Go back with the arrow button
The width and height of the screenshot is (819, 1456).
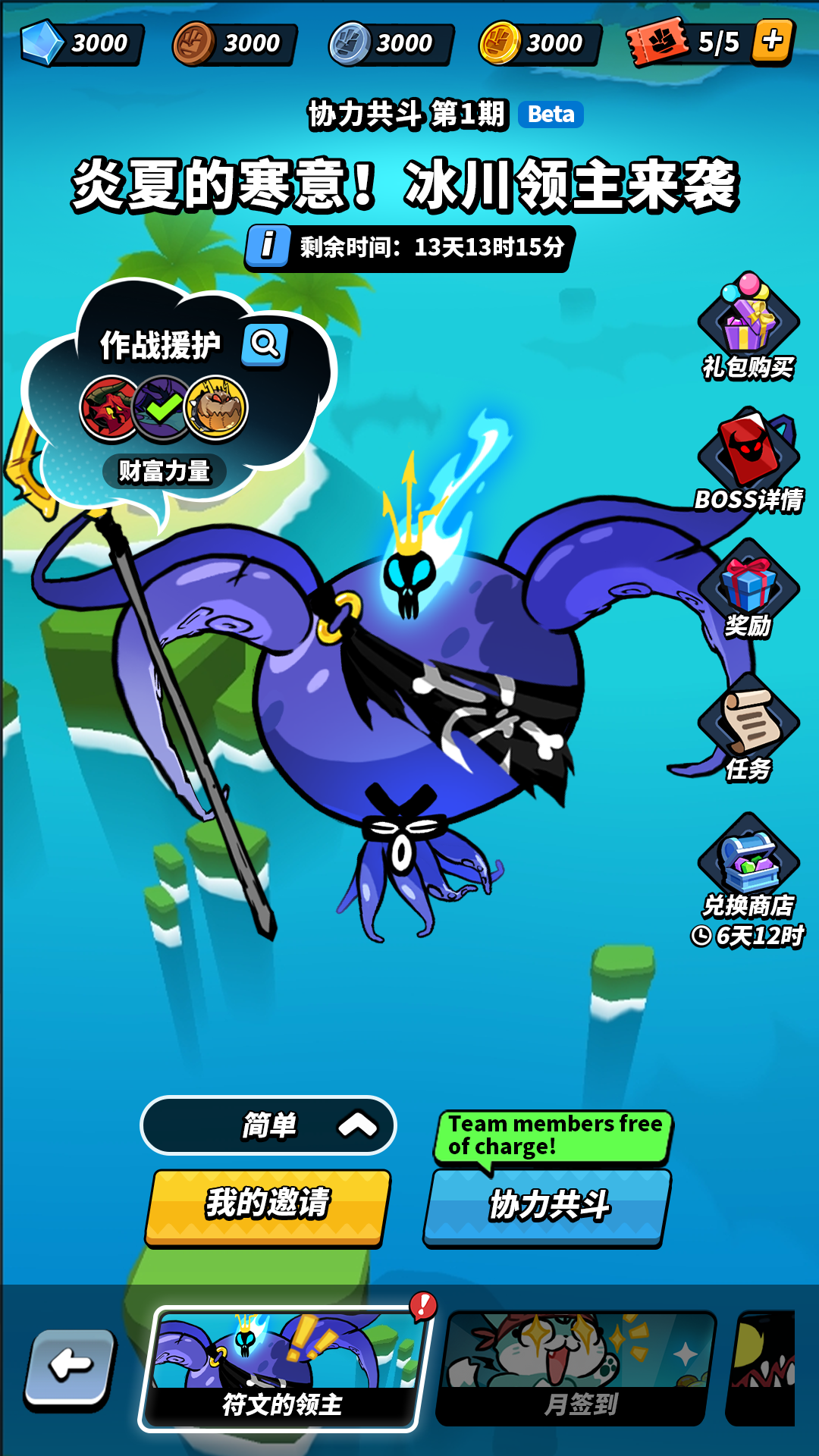coord(70,1367)
